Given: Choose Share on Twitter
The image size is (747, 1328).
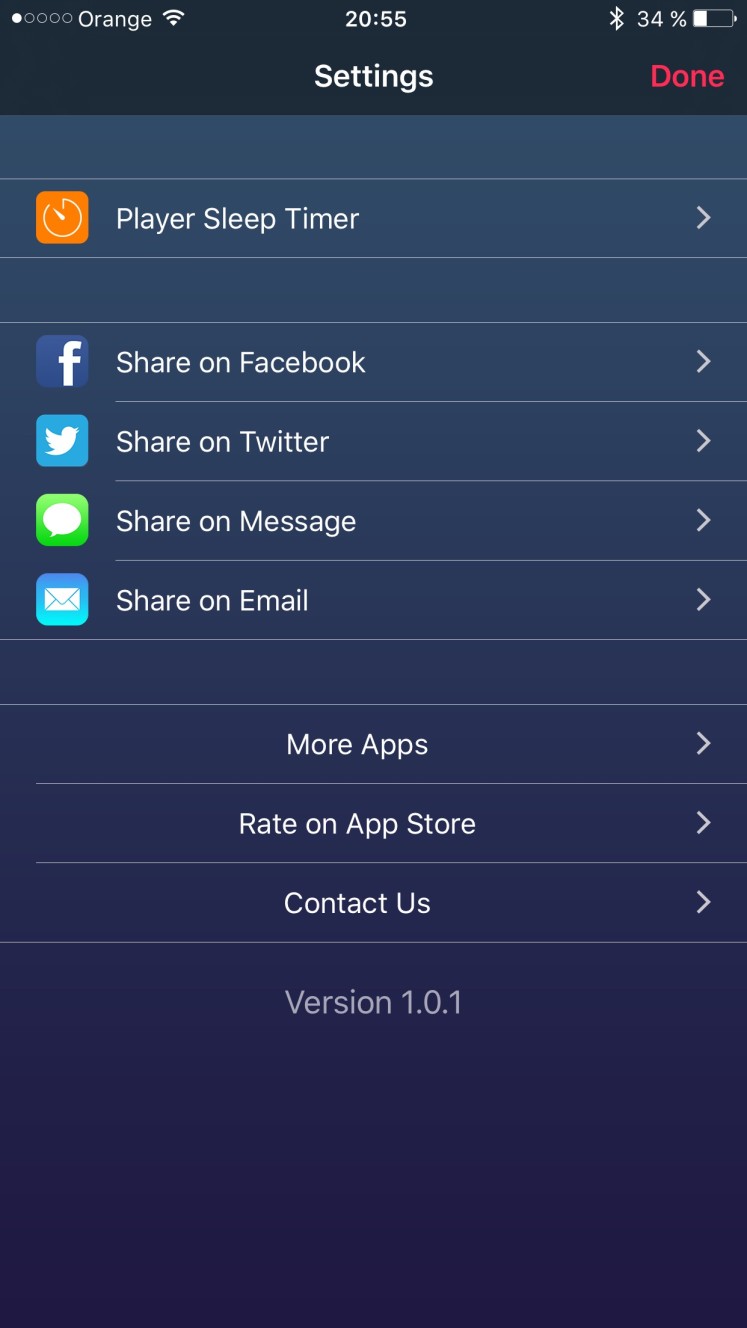Looking at the screenshot, I should (373, 441).
